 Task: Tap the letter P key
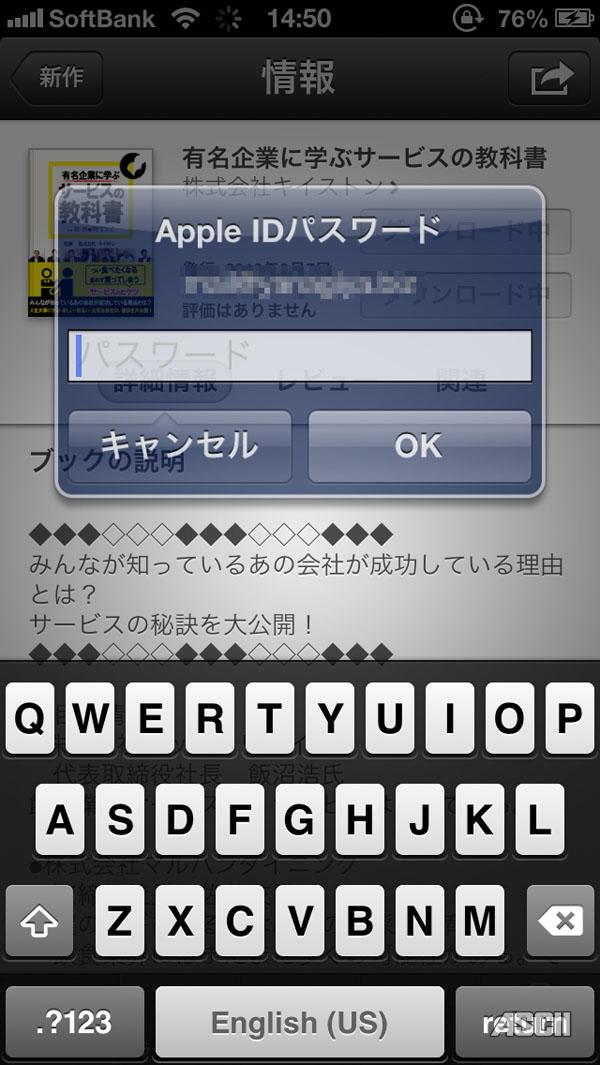click(569, 717)
